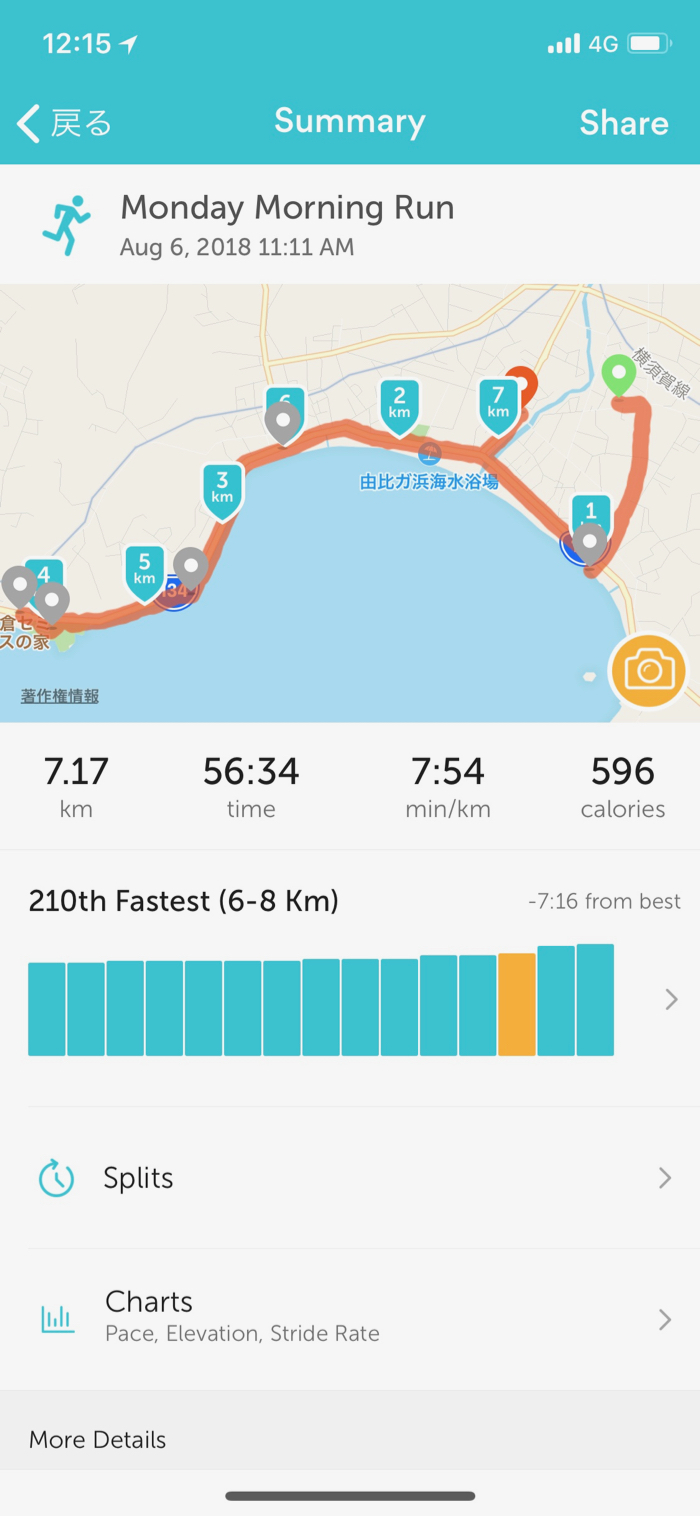Share this run summary

[623, 123]
